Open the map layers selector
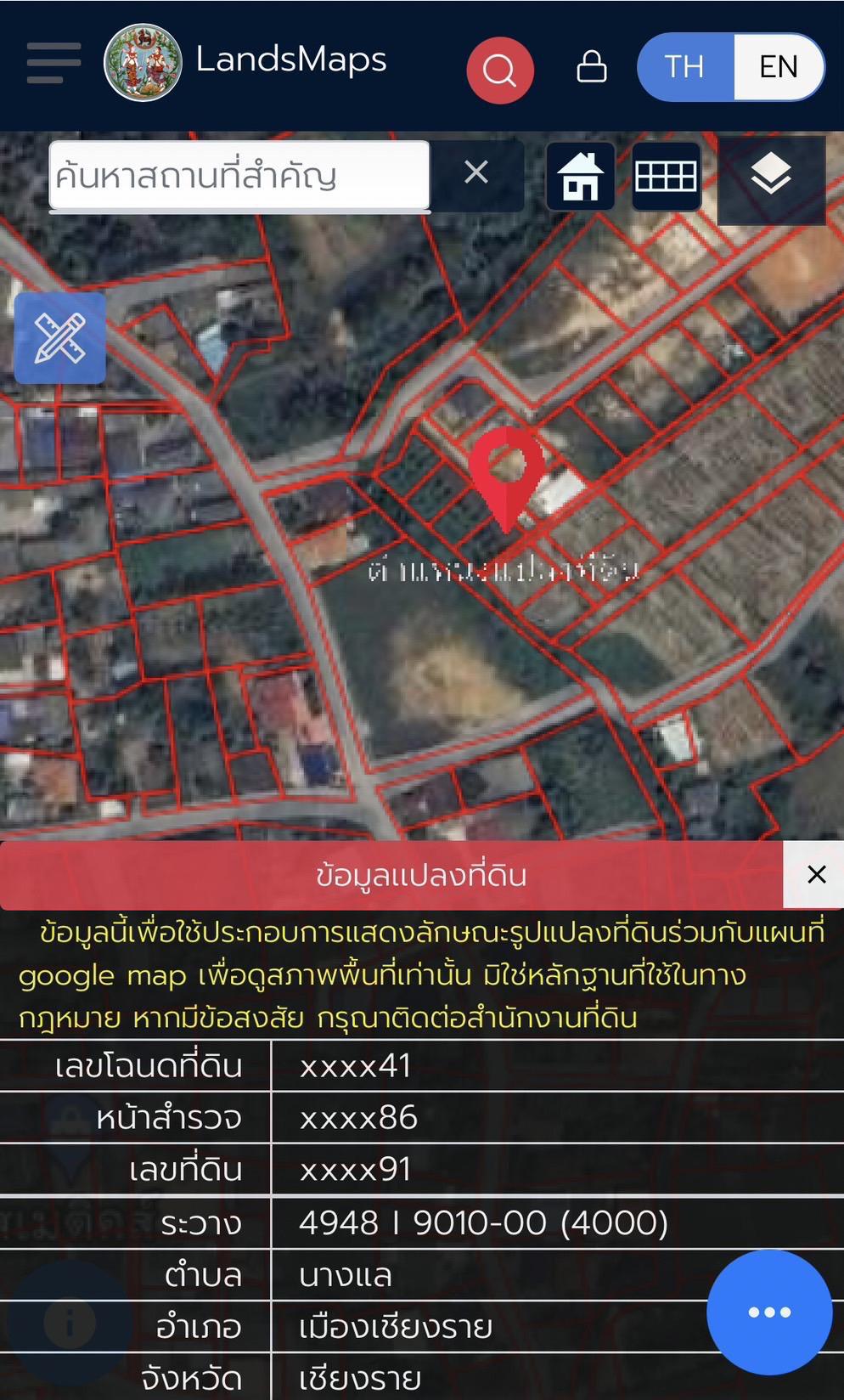This screenshot has width=844, height=1400. (771, 177)
